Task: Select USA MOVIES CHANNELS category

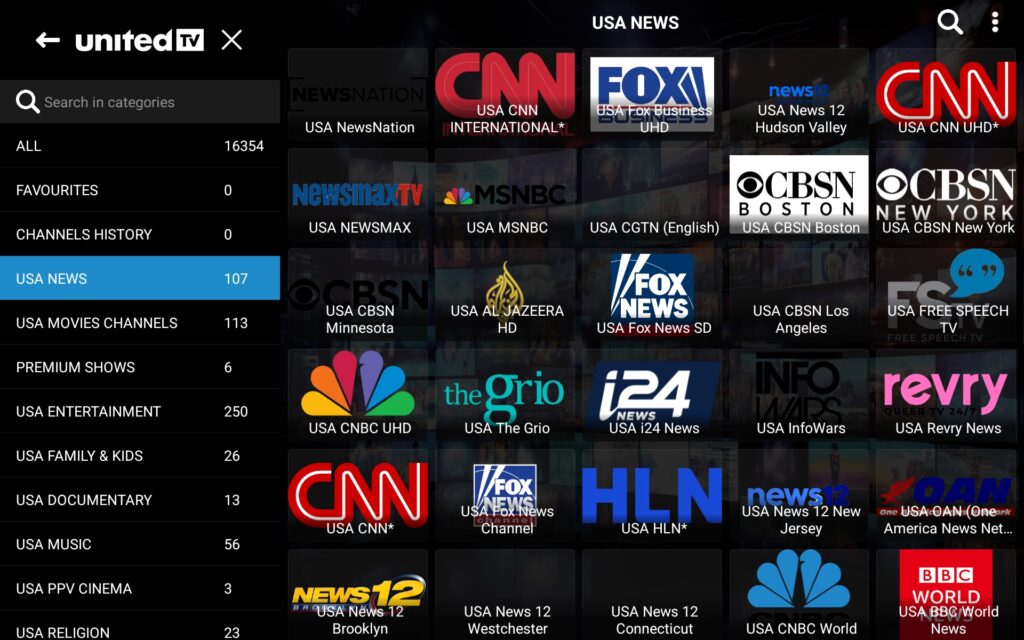Action: click(140, 323)
